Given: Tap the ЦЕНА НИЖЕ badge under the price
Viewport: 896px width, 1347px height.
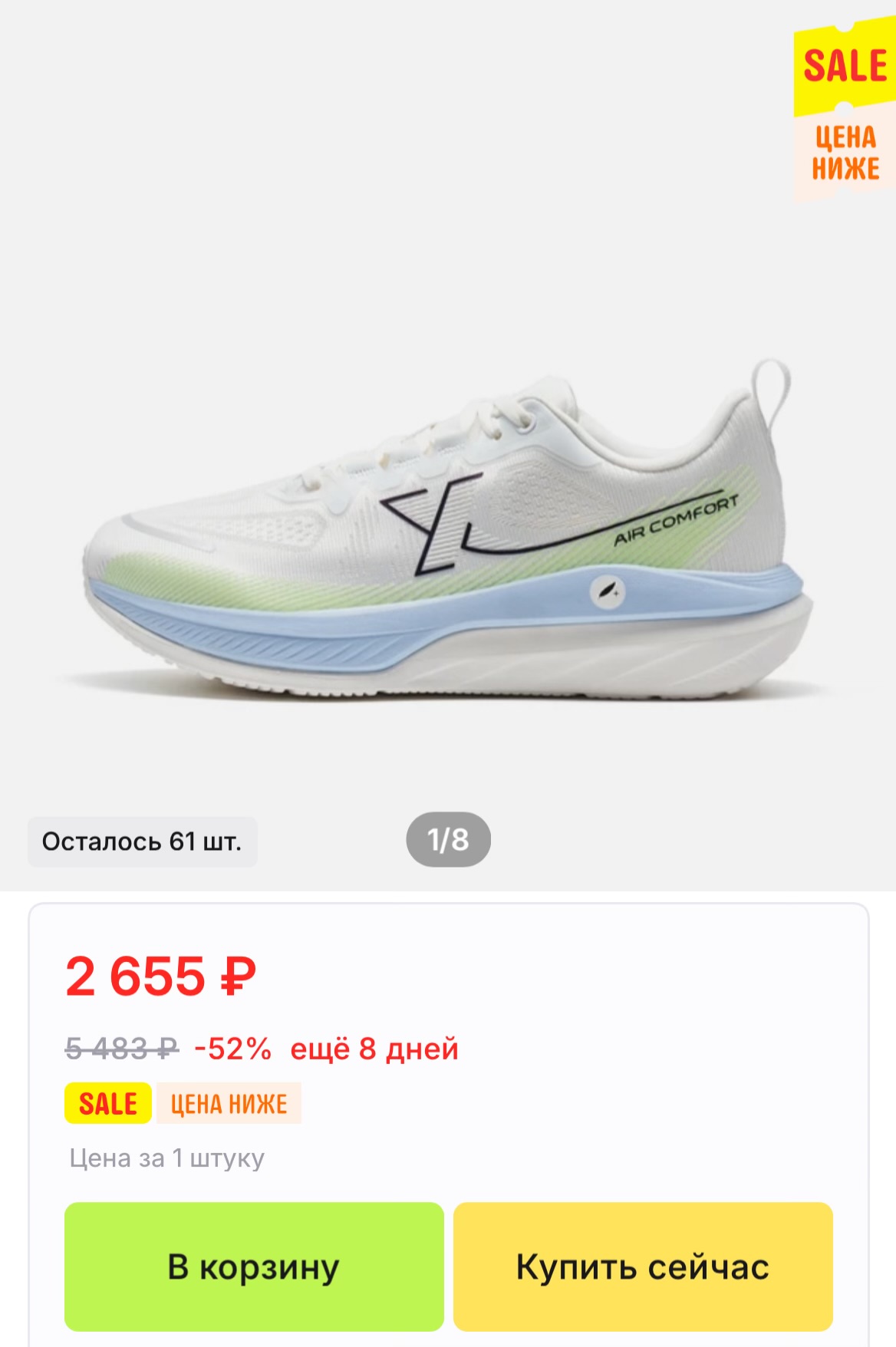Looking at the screenshot, I should [x=229, y=1103].
